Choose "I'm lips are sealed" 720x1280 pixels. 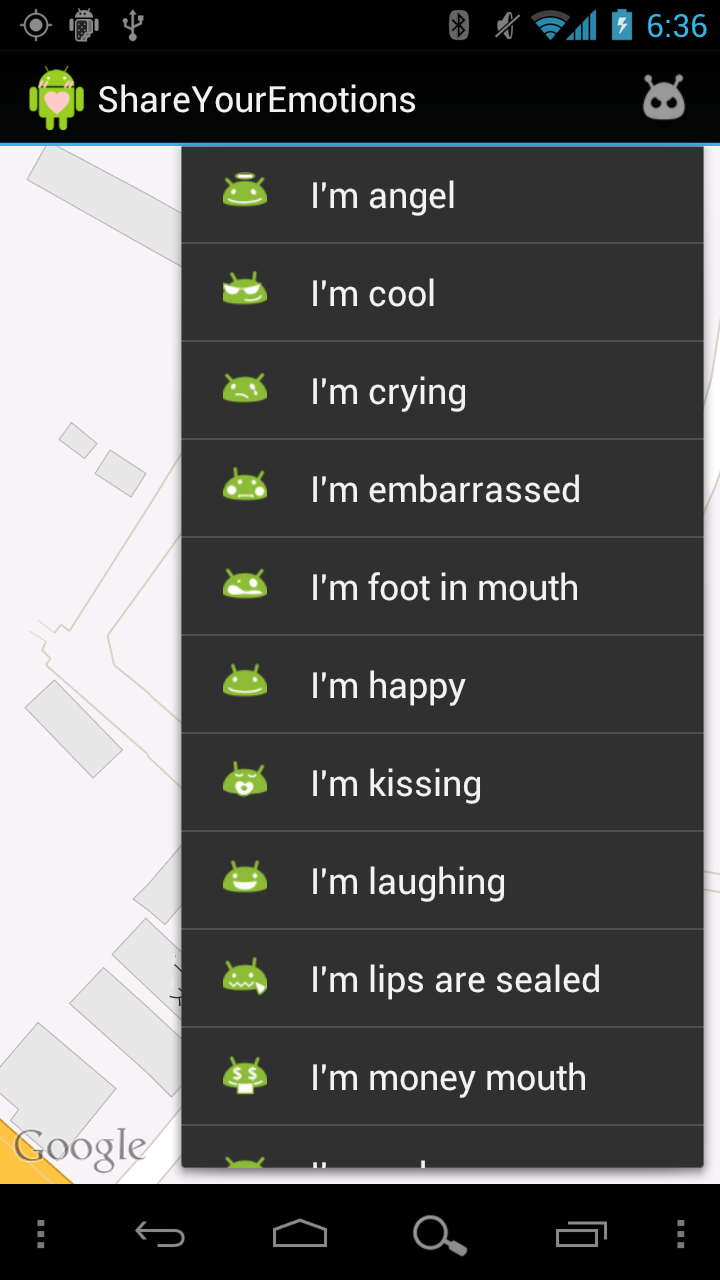tap(442, 979)
